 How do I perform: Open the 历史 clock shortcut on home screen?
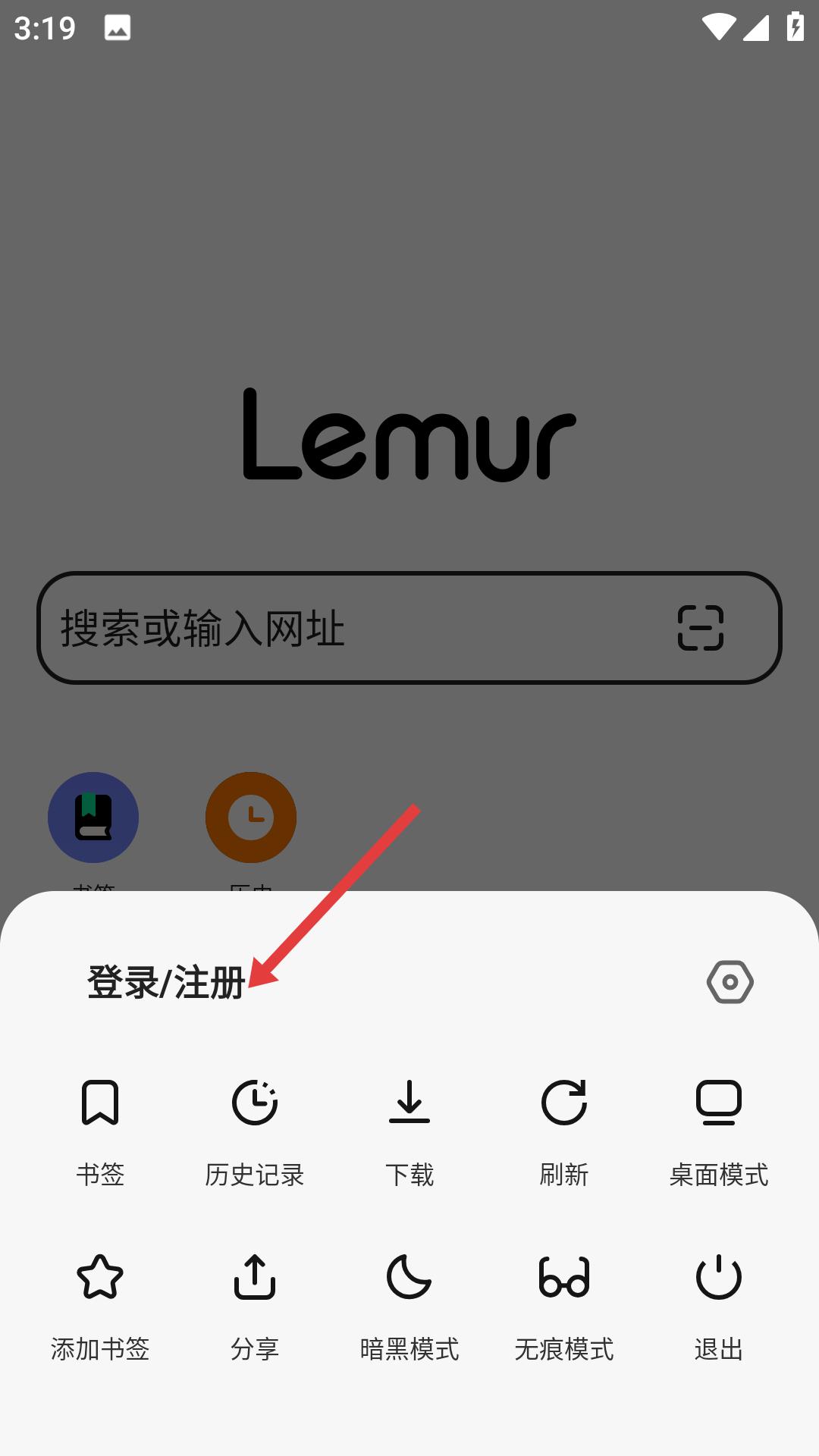tap(250, 817)
